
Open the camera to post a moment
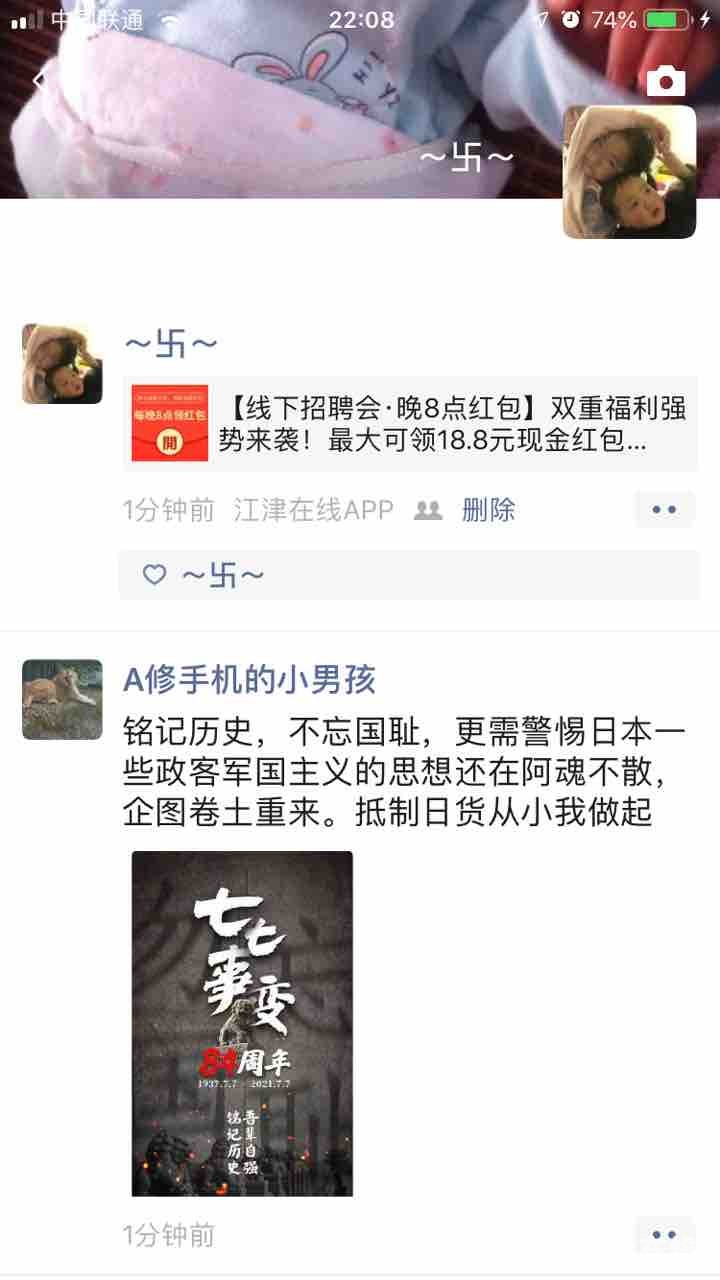pos(665,81)
